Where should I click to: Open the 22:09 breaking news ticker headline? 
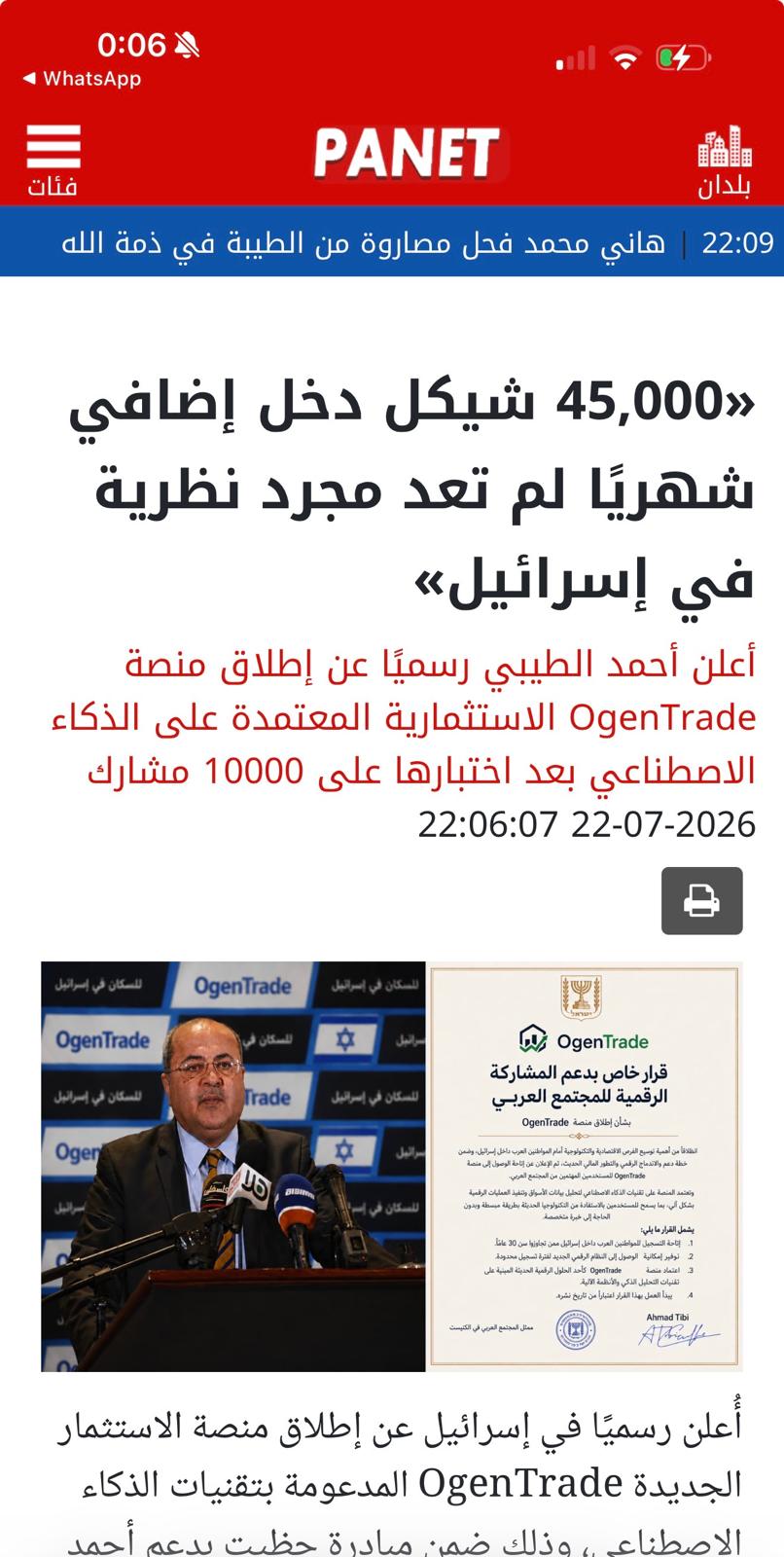click(x=417, y=241)
